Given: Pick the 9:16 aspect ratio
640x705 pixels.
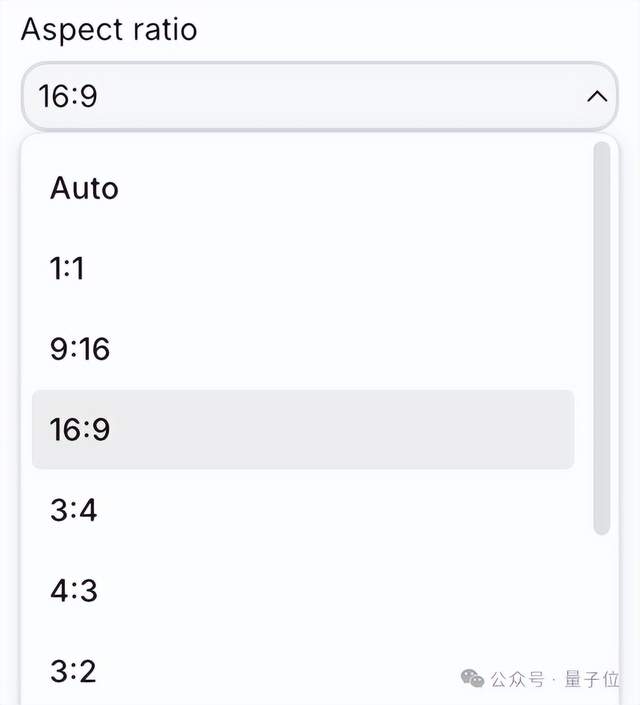Looking at the screenshot, I should tap(80, 349).
